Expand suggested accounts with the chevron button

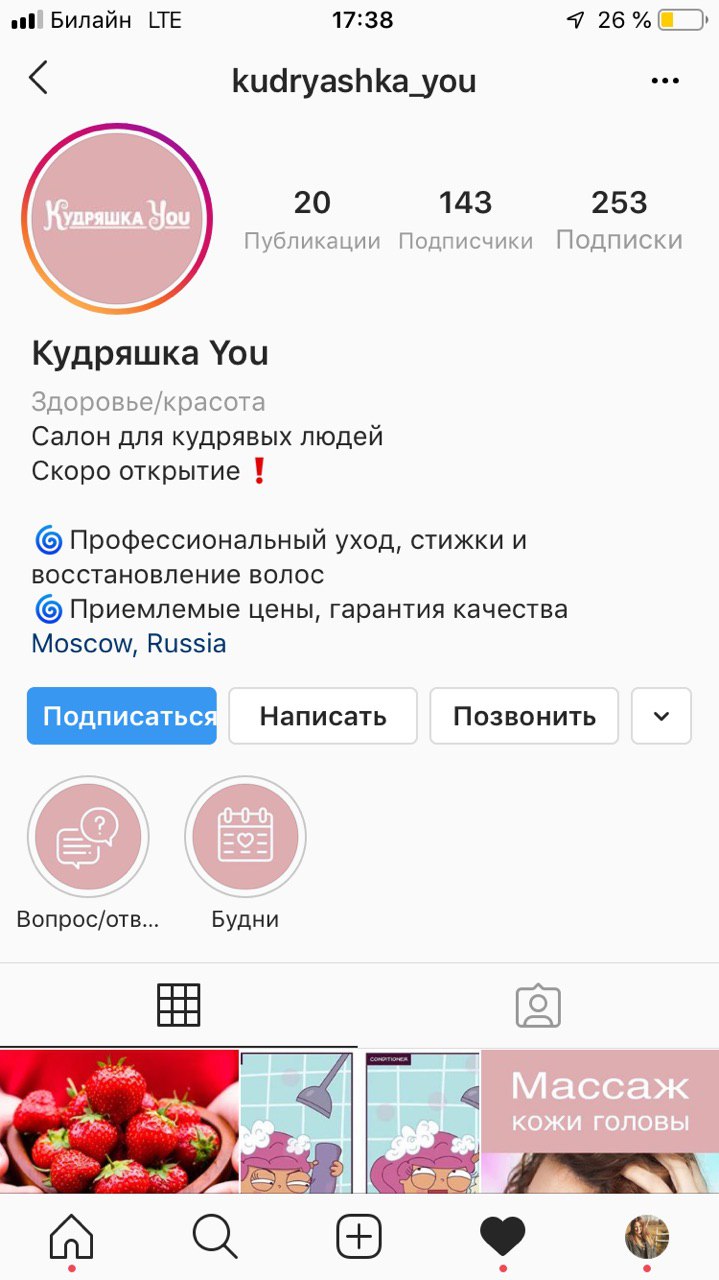point(661,716)
